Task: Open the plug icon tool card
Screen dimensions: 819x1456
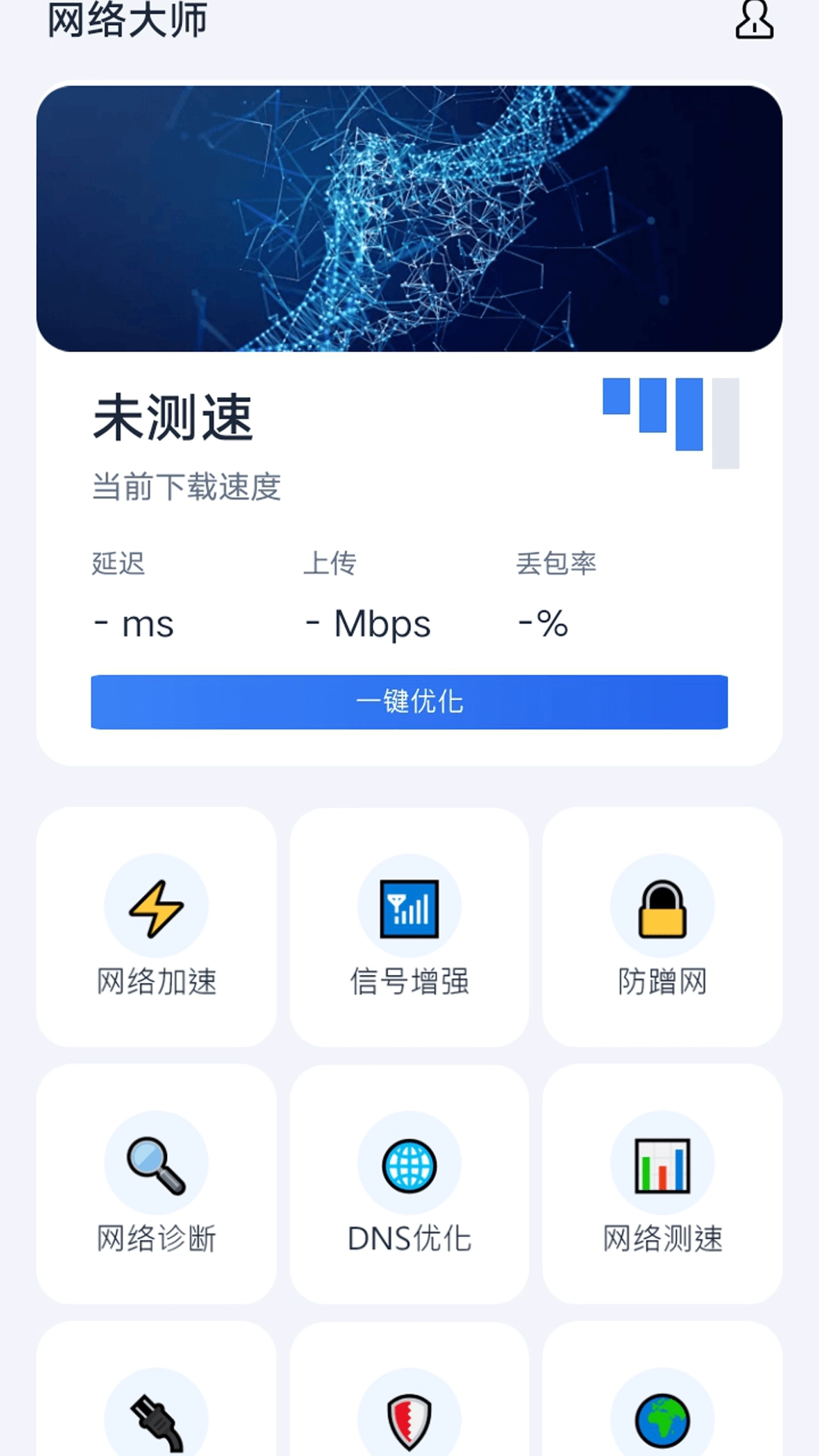Action: click(x=156, y=1410)
